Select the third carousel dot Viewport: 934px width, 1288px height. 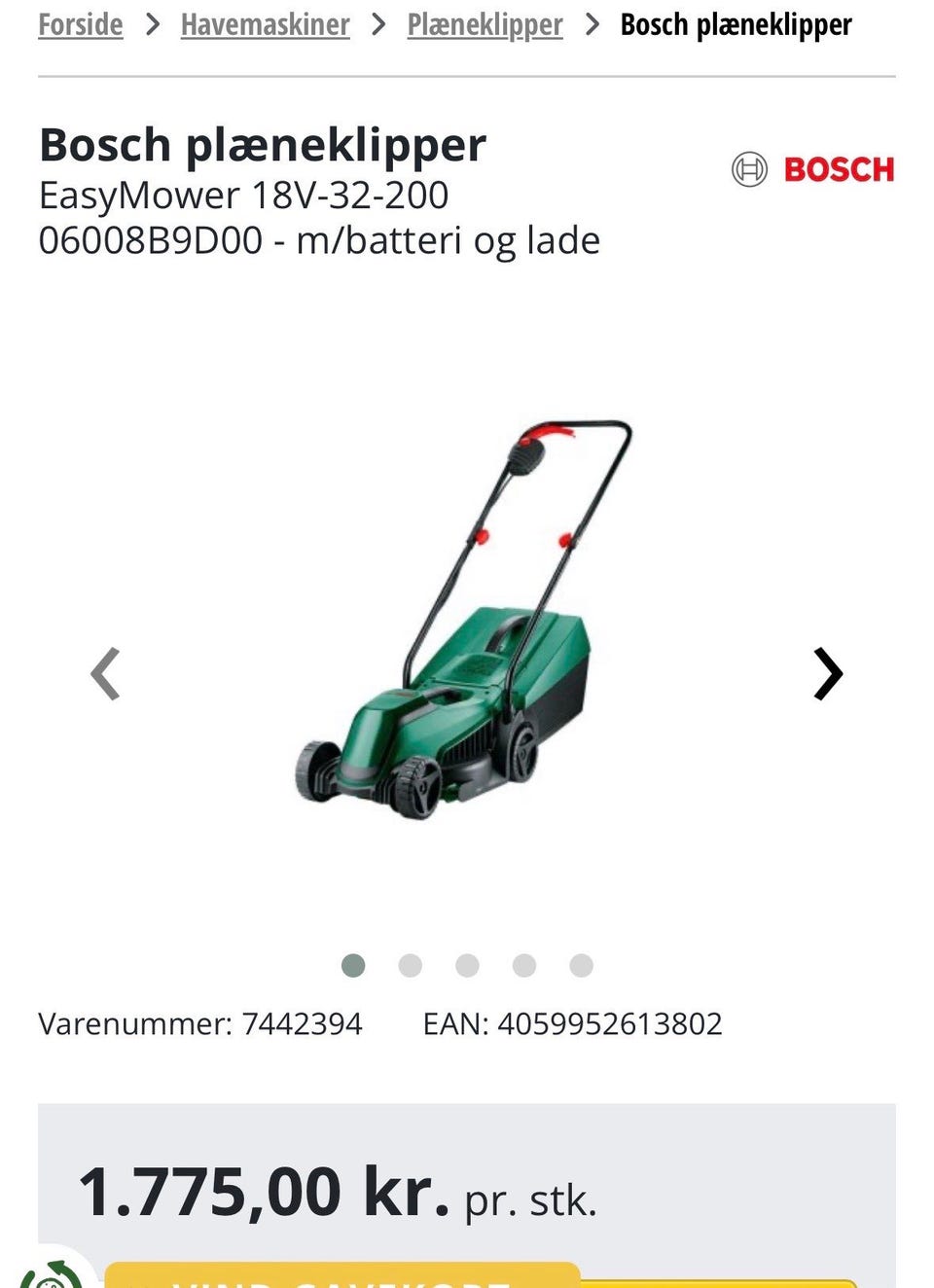(x=467, y=965)
